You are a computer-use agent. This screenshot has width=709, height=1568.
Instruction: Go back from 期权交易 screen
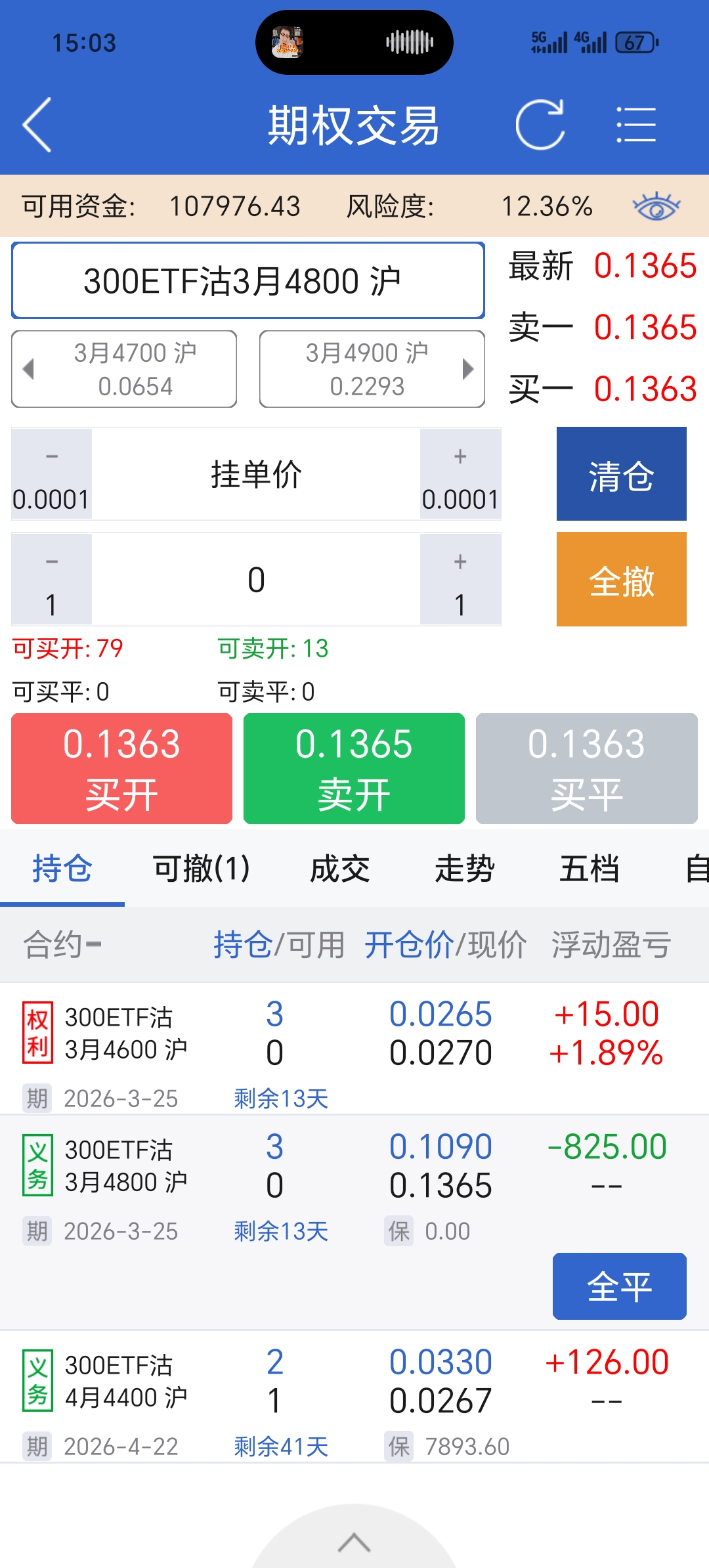[x=37, y=125]
